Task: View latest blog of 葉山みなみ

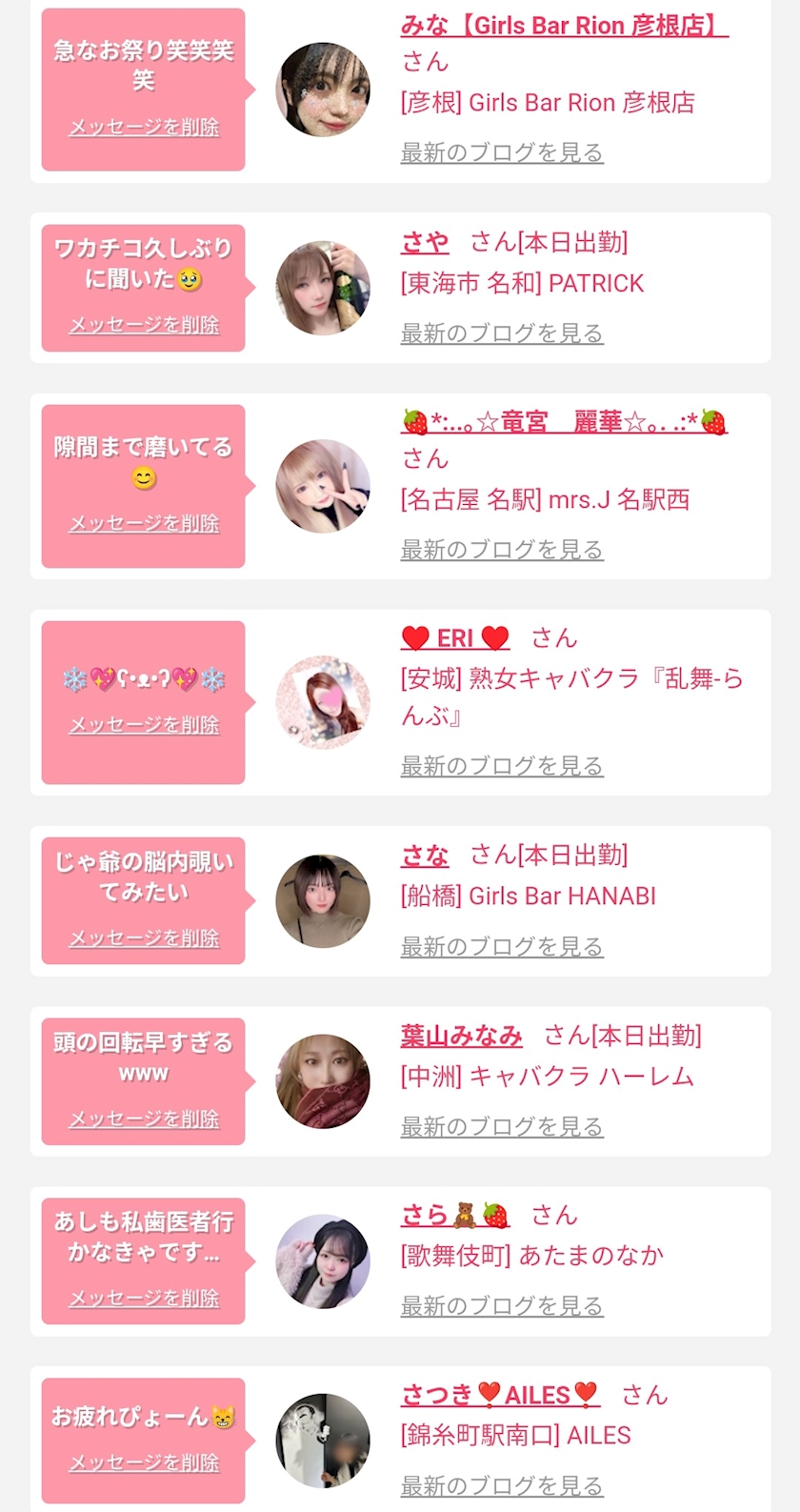Action: (502, 1127)
